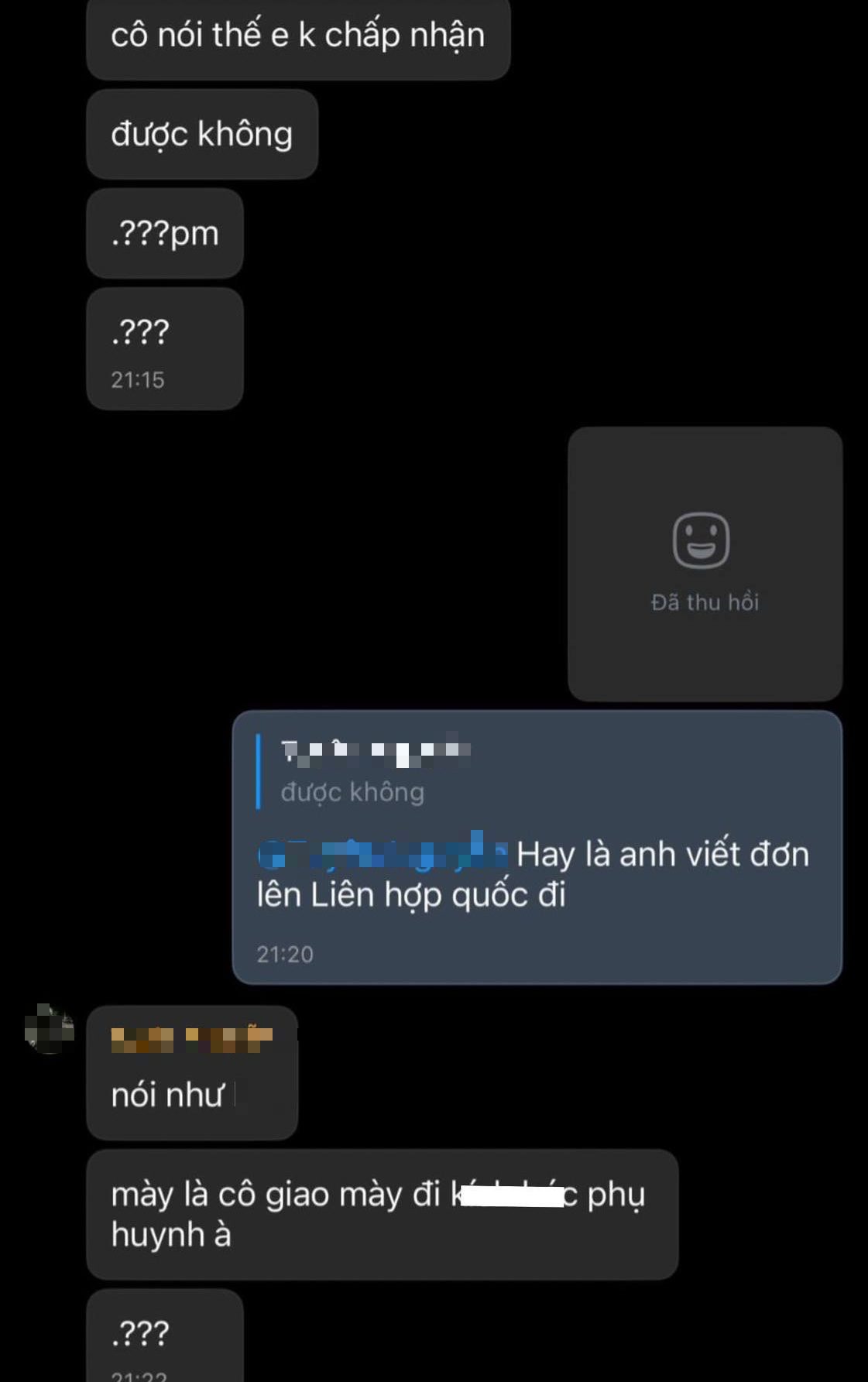
Task: Click the ".???pm" message bubble
Action: (x=164, y=232)
